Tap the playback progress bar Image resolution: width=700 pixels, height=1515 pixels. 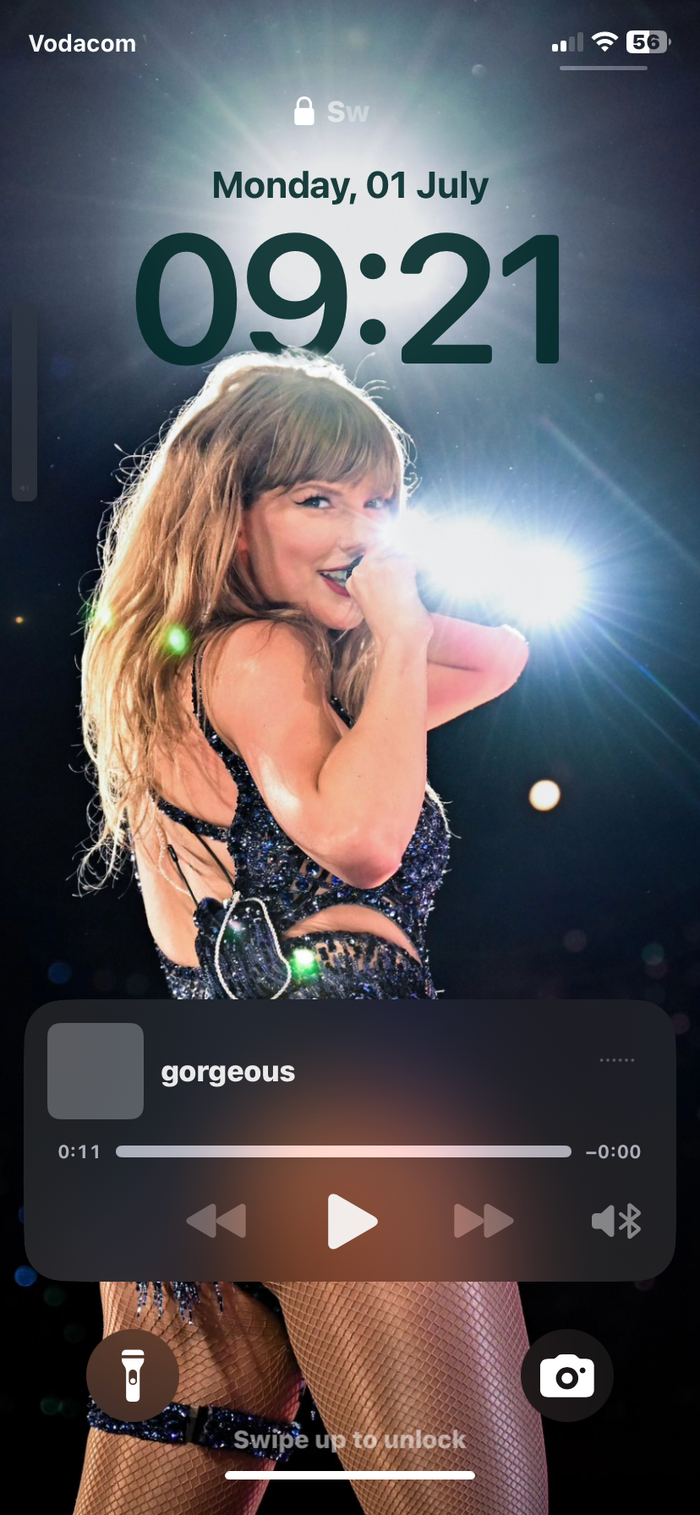(x=343, y=1152)
